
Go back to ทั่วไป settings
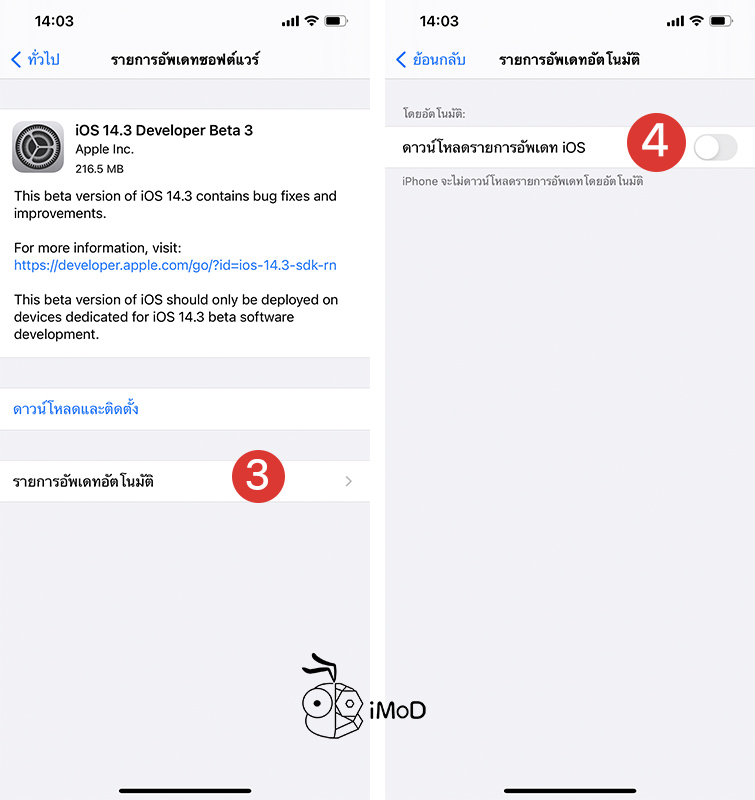(x=35, y=60)
